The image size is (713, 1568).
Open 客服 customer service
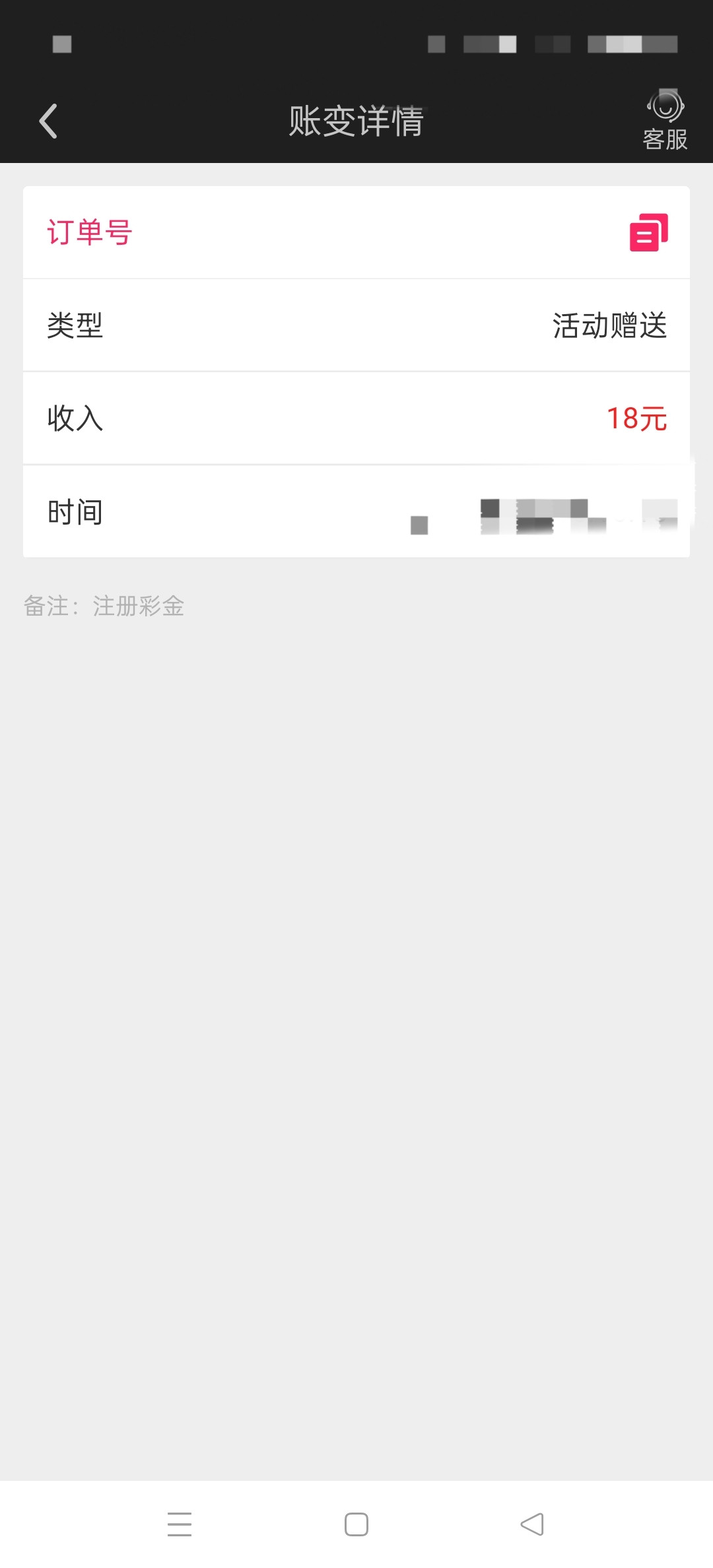tap(665, 120)
